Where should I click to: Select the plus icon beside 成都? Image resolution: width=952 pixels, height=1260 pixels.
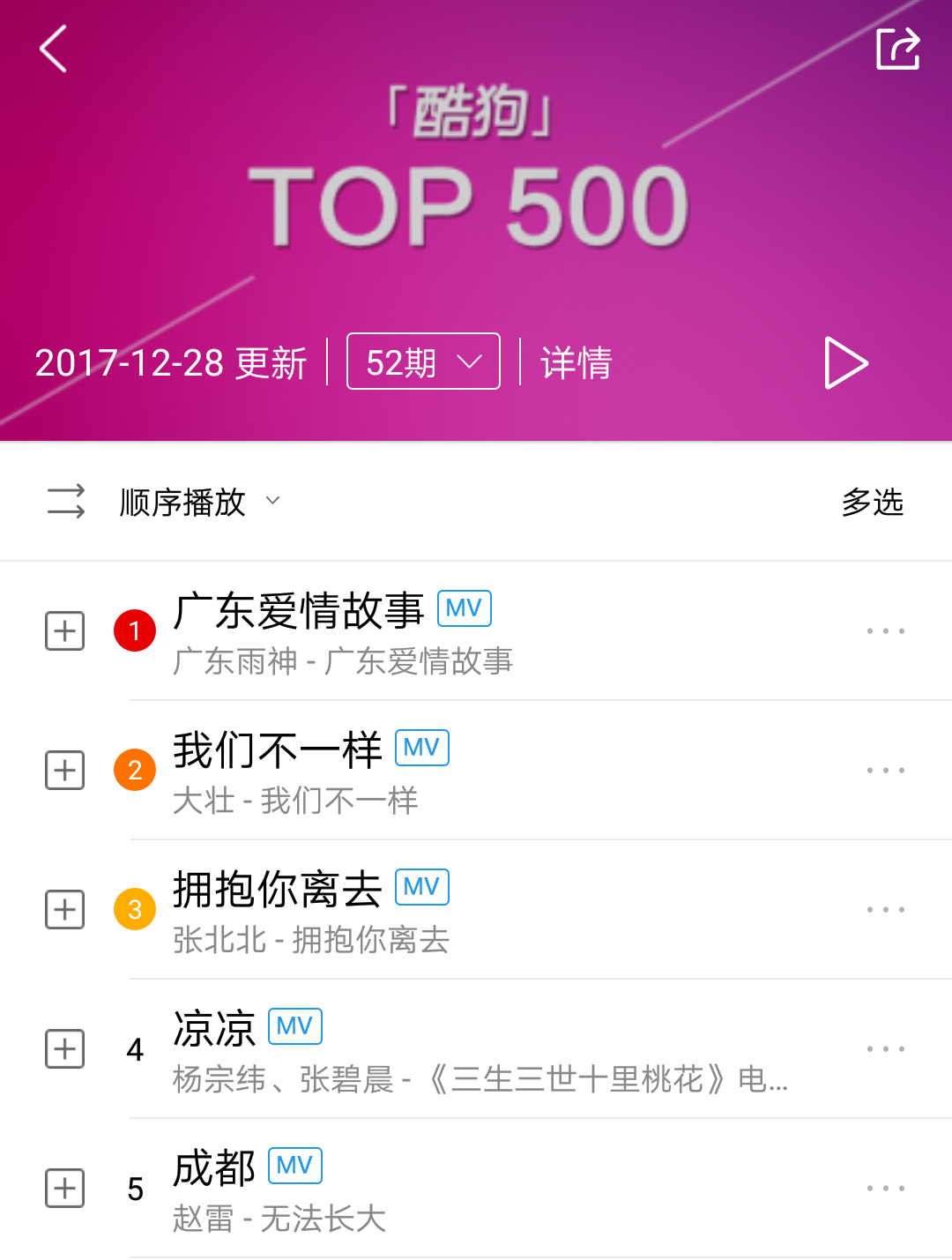pyautogui.click(x=63, y=1188)
